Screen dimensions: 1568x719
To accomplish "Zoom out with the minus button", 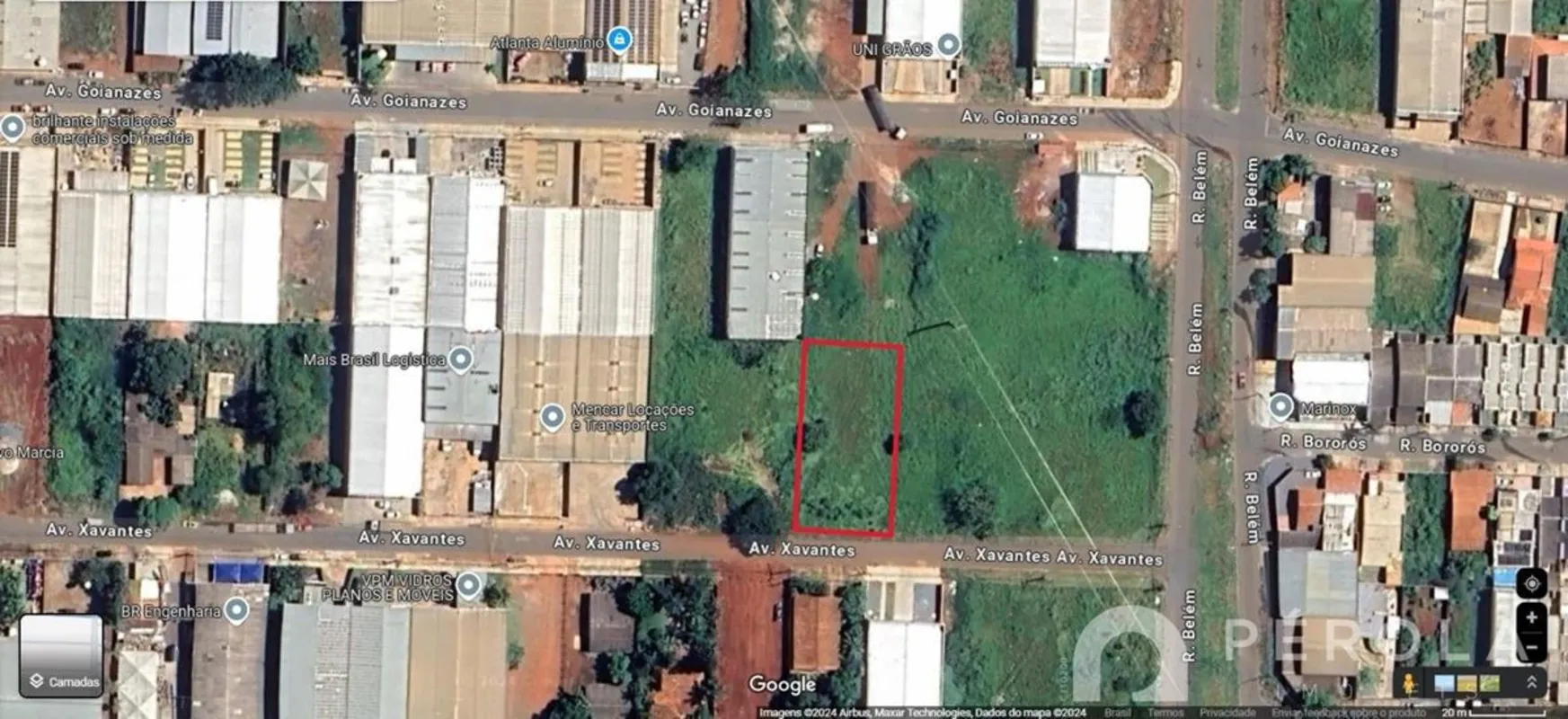I will pos(1531,647).
